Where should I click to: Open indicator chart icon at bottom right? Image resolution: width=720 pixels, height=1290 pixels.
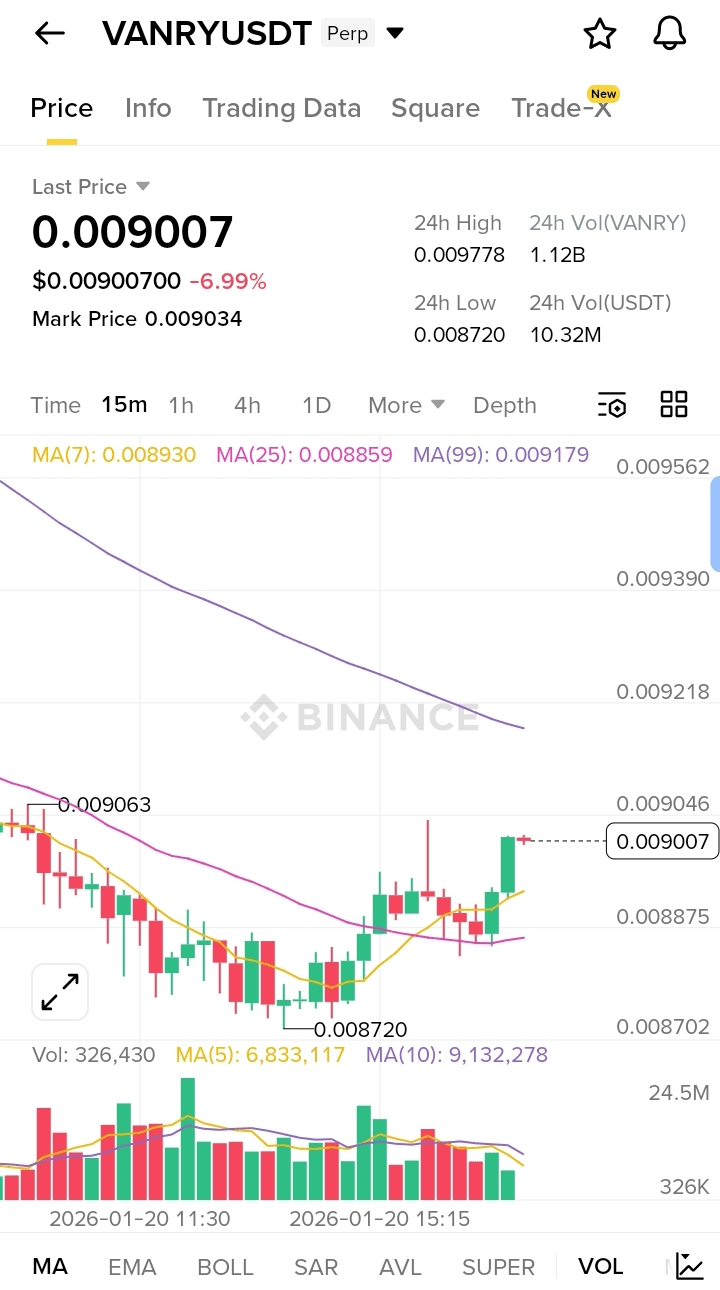[689, 1266]
